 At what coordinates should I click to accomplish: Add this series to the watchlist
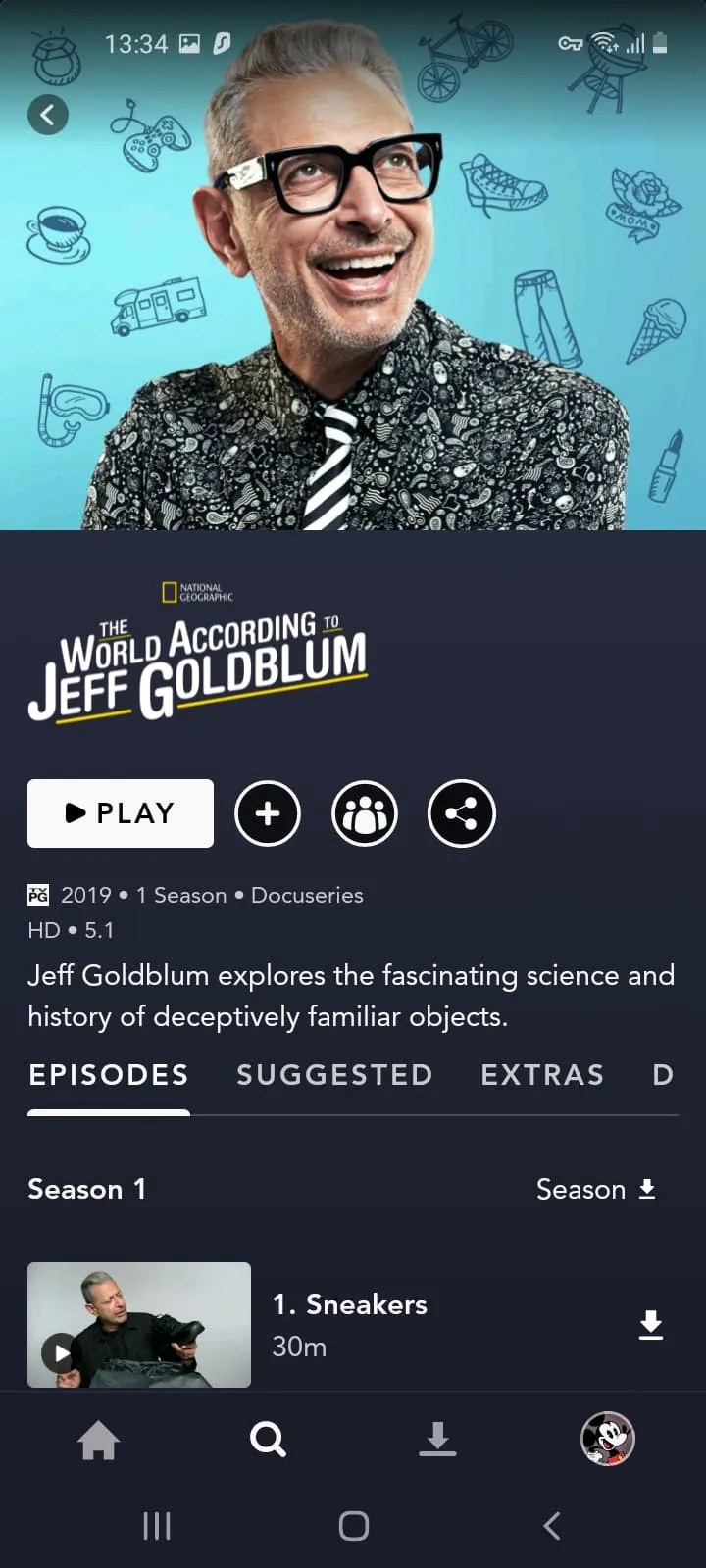point(268,813)
